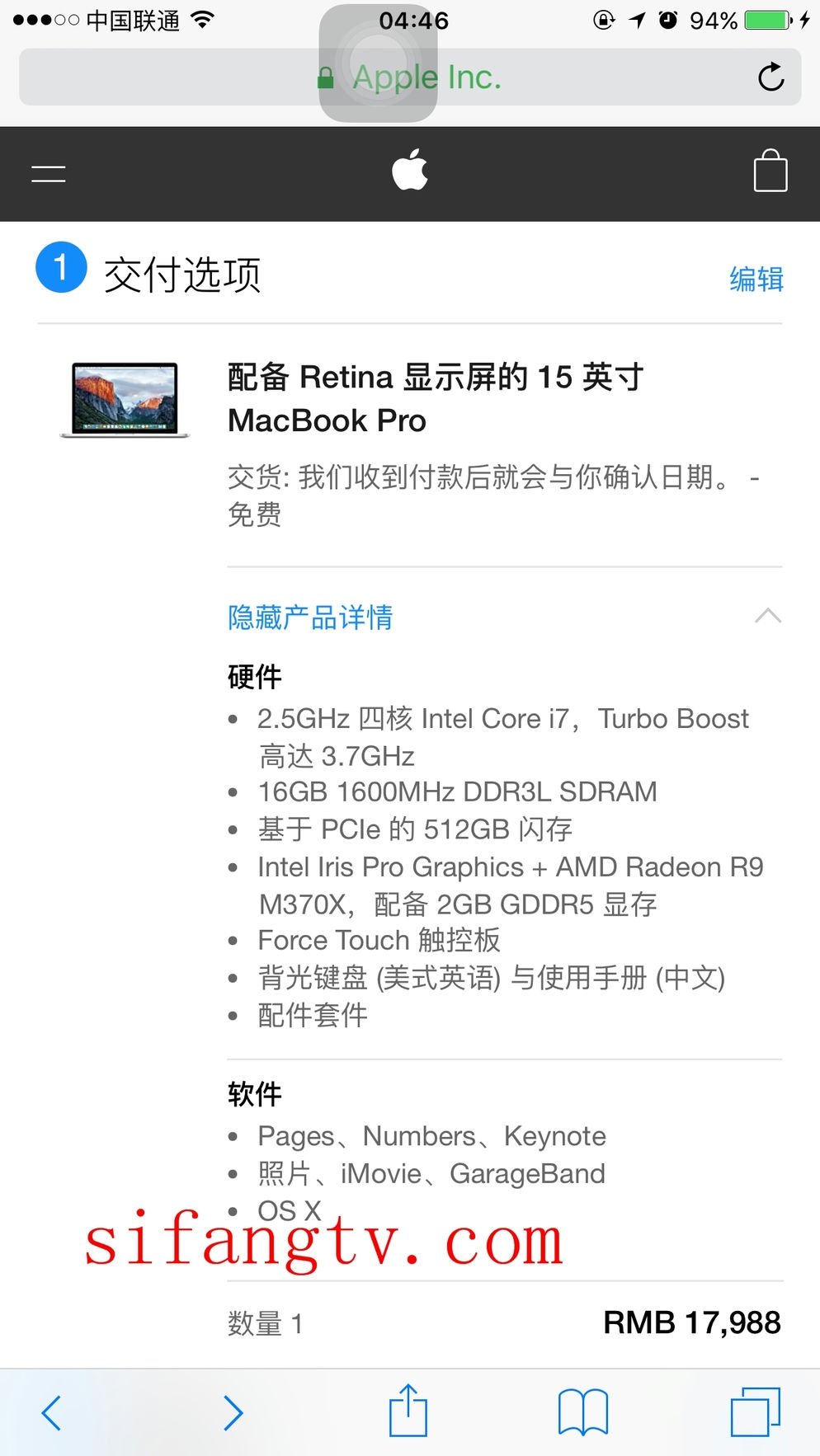
Task: Collapse product details via 隐藏产品详情
Action: tap(310, 617)
